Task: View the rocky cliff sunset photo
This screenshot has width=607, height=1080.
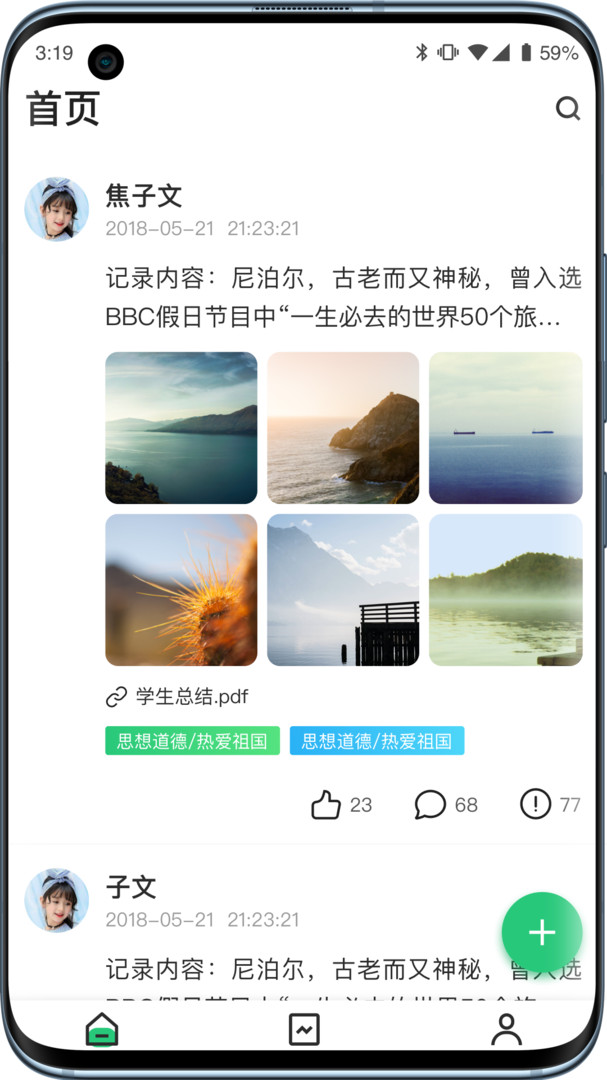Action: click(x=343, y=428)
